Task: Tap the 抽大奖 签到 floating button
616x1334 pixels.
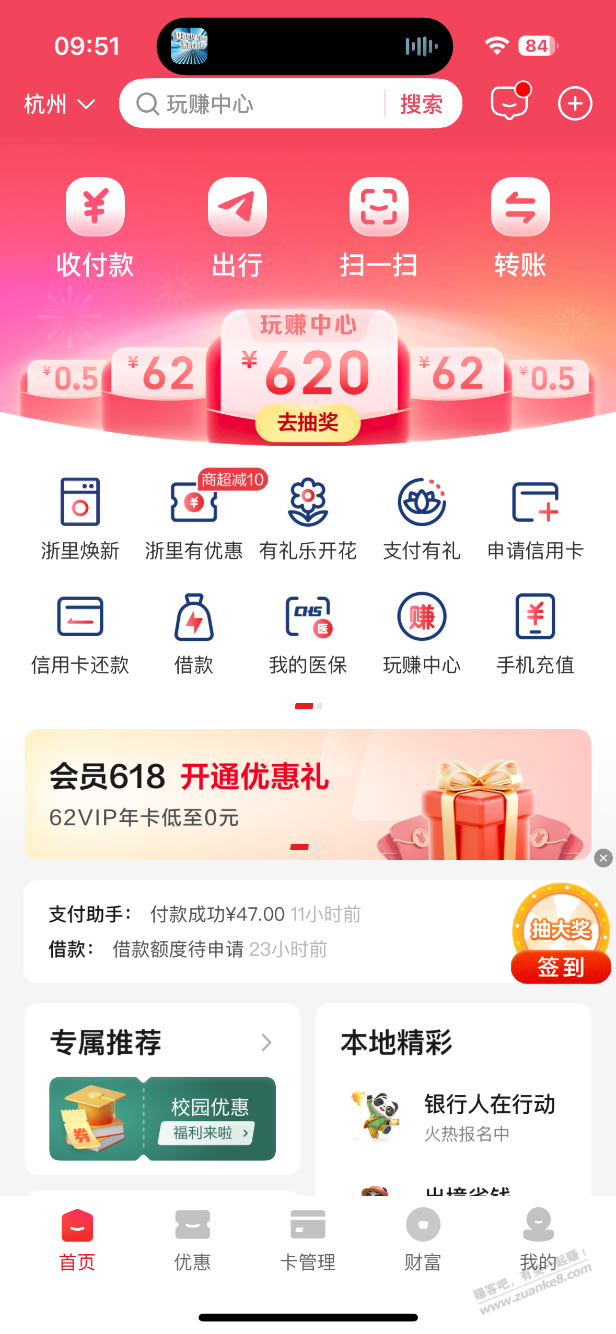Action: coord(560,938)
